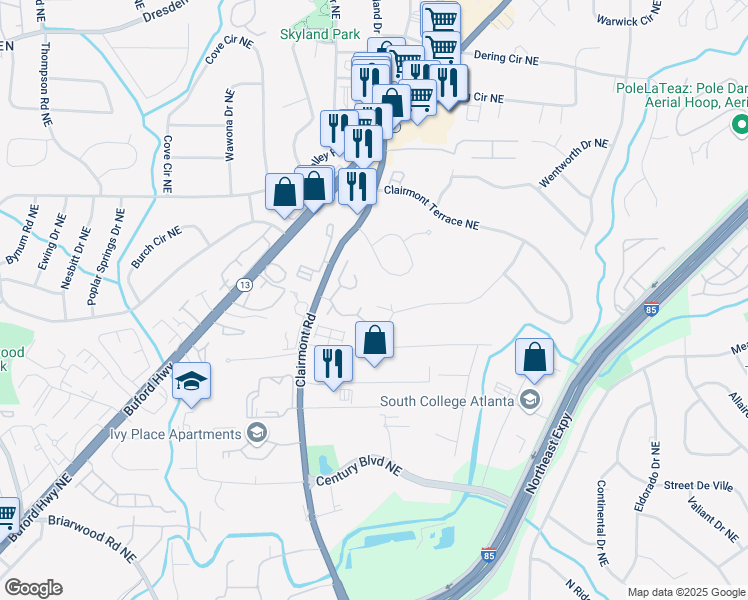Select the PoleLaTeaz place pin

coord(740,125)
